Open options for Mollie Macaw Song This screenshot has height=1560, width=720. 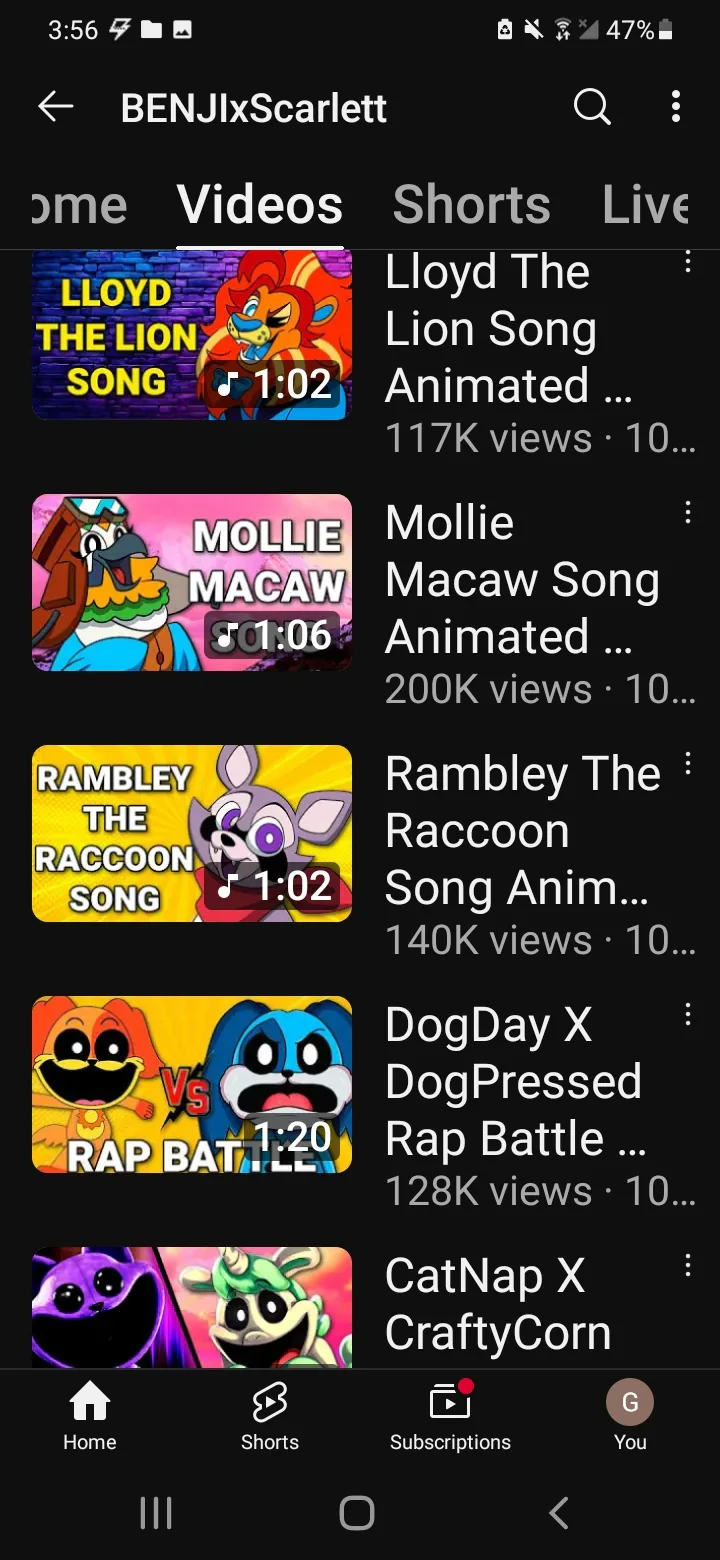pyautogui.click(x=688, y=513)
